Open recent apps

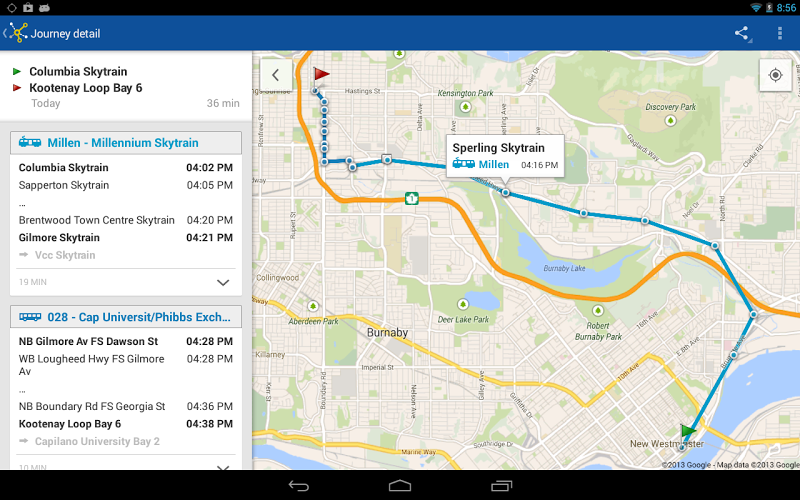point(502,486)
